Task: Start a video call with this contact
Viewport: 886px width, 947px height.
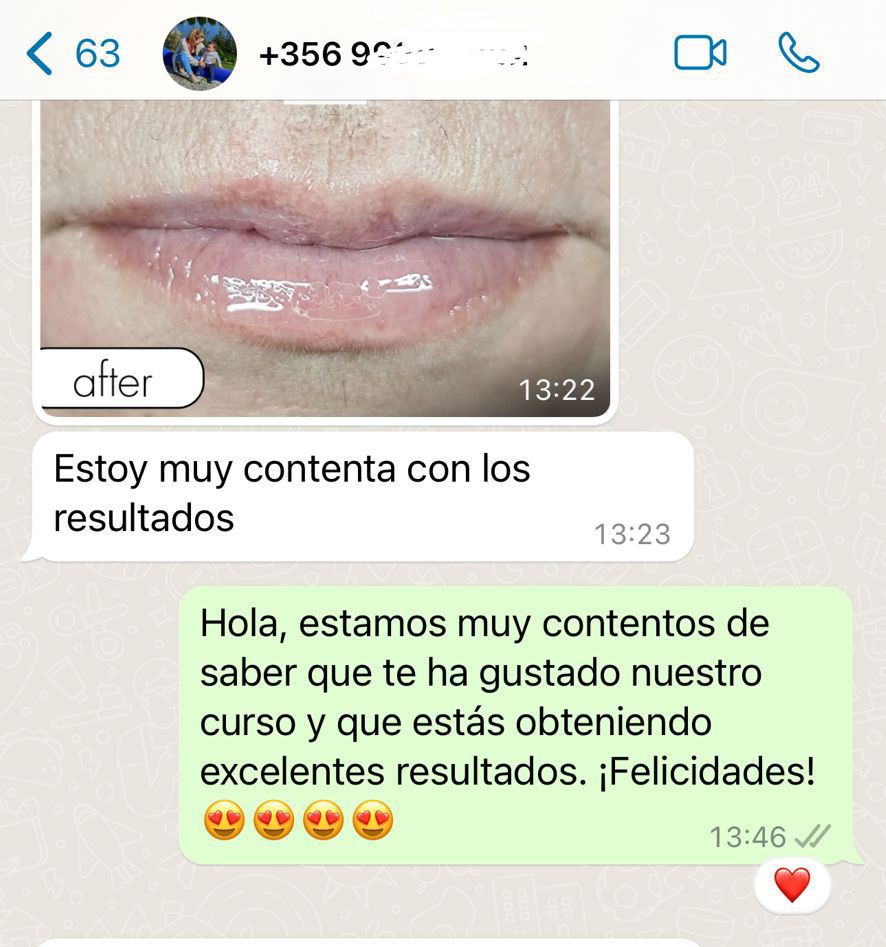Action: (699, 53)
